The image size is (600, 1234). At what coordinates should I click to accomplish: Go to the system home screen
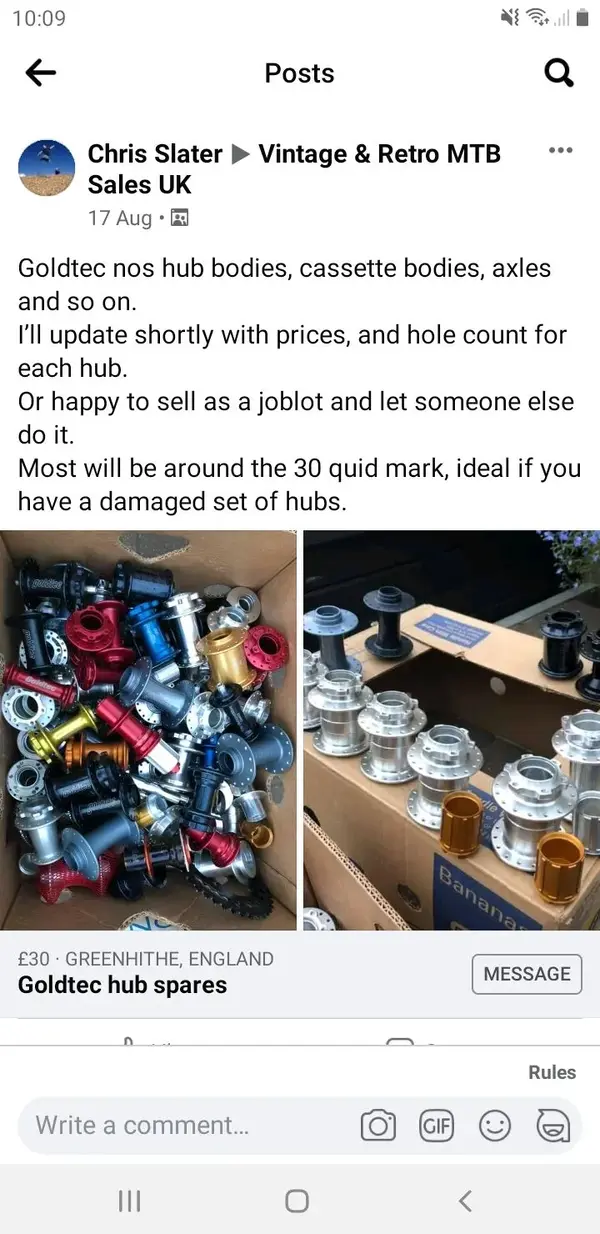pyautogui.click(x=297, y=1201)
